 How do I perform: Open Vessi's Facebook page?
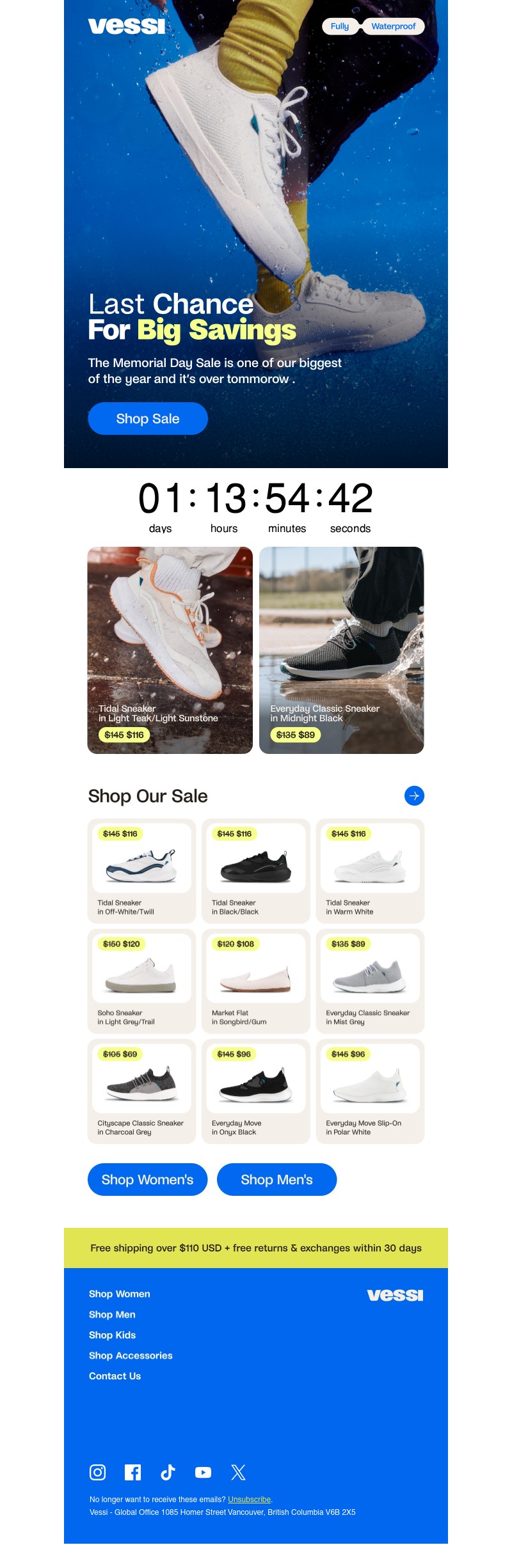(132, 1472)
